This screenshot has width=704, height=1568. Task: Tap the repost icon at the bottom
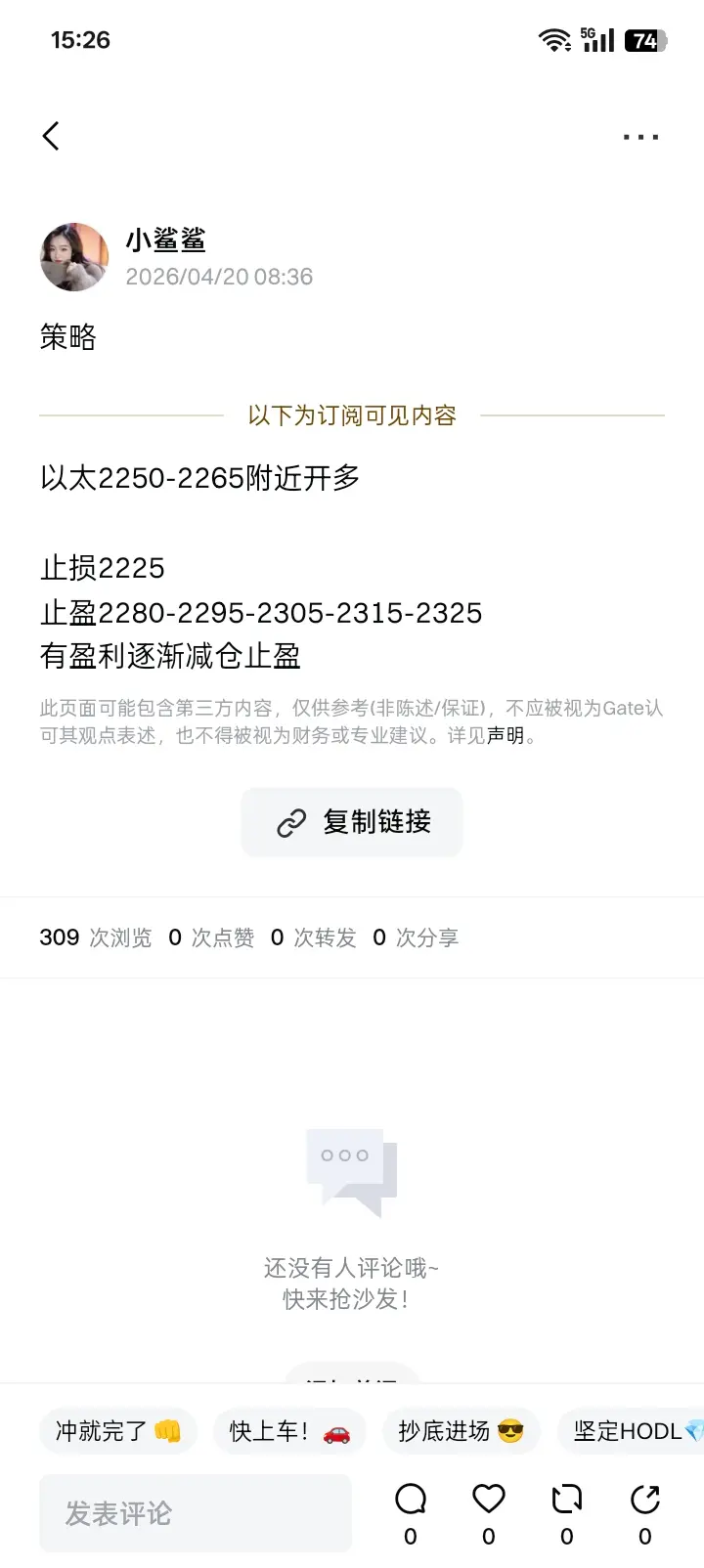(x=566, y=1498)
